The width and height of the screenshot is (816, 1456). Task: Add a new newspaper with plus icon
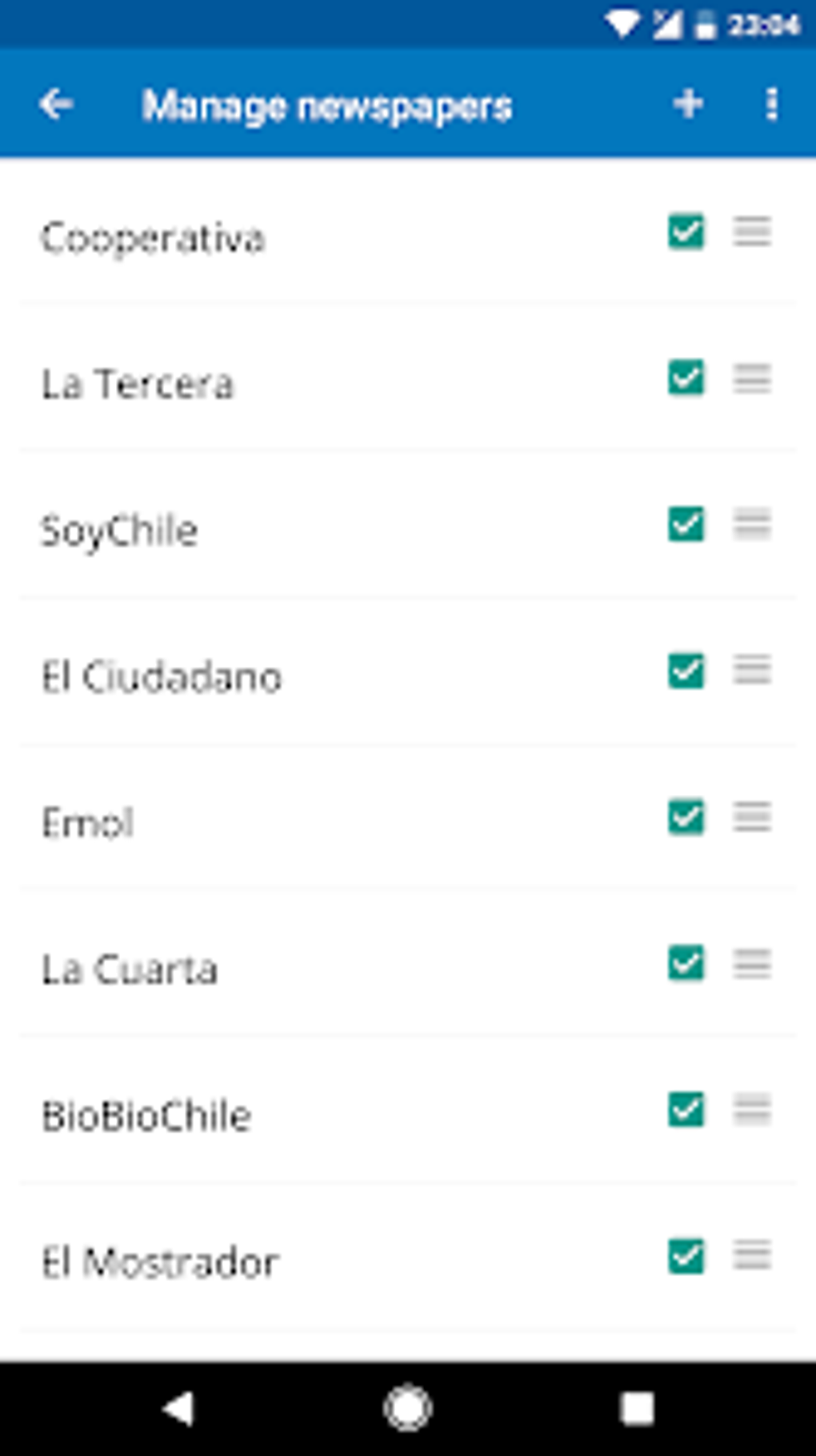pyautogui.click(x=688, y=104)
